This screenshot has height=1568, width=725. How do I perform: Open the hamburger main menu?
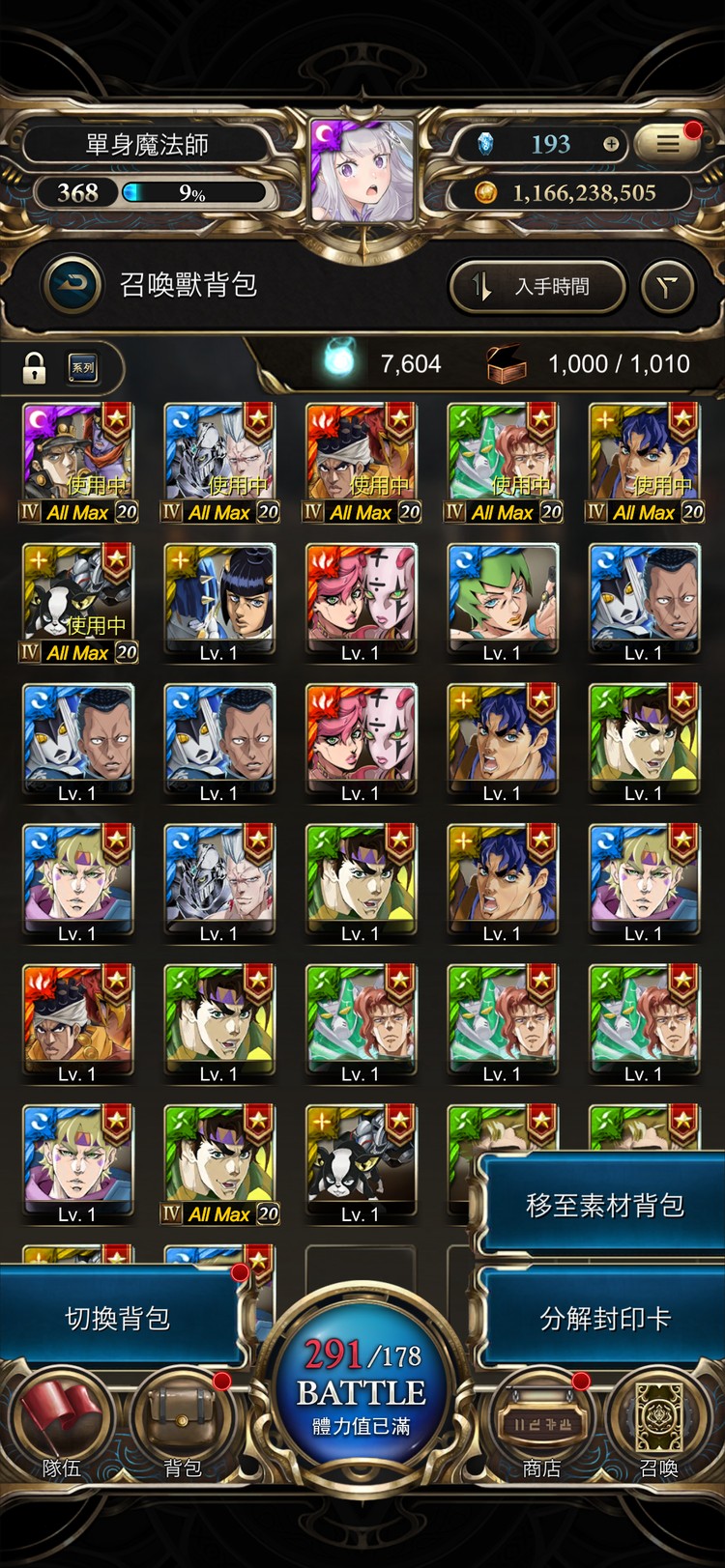(668, 144)
